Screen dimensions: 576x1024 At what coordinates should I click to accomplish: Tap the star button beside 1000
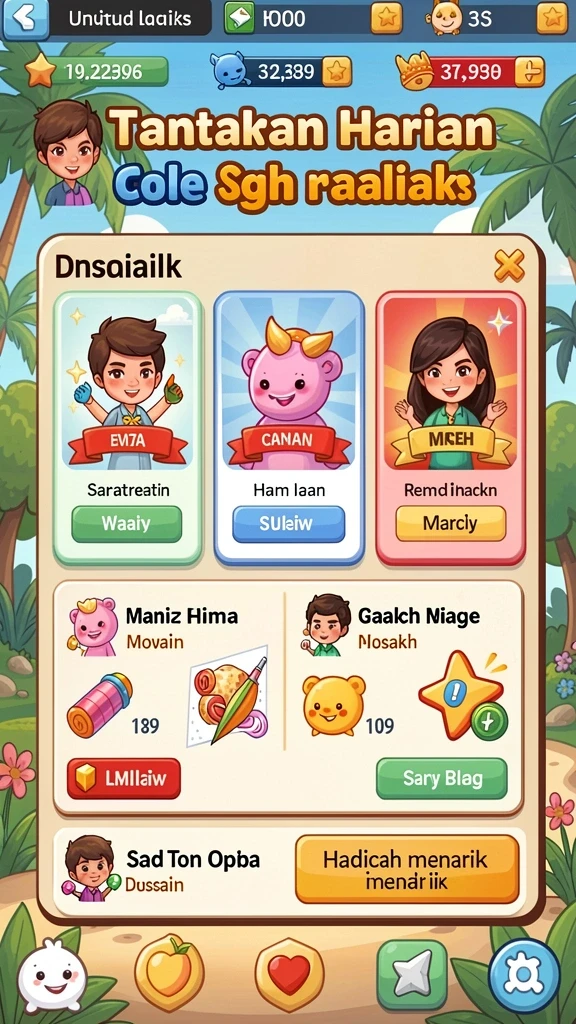tap(387, 18)
